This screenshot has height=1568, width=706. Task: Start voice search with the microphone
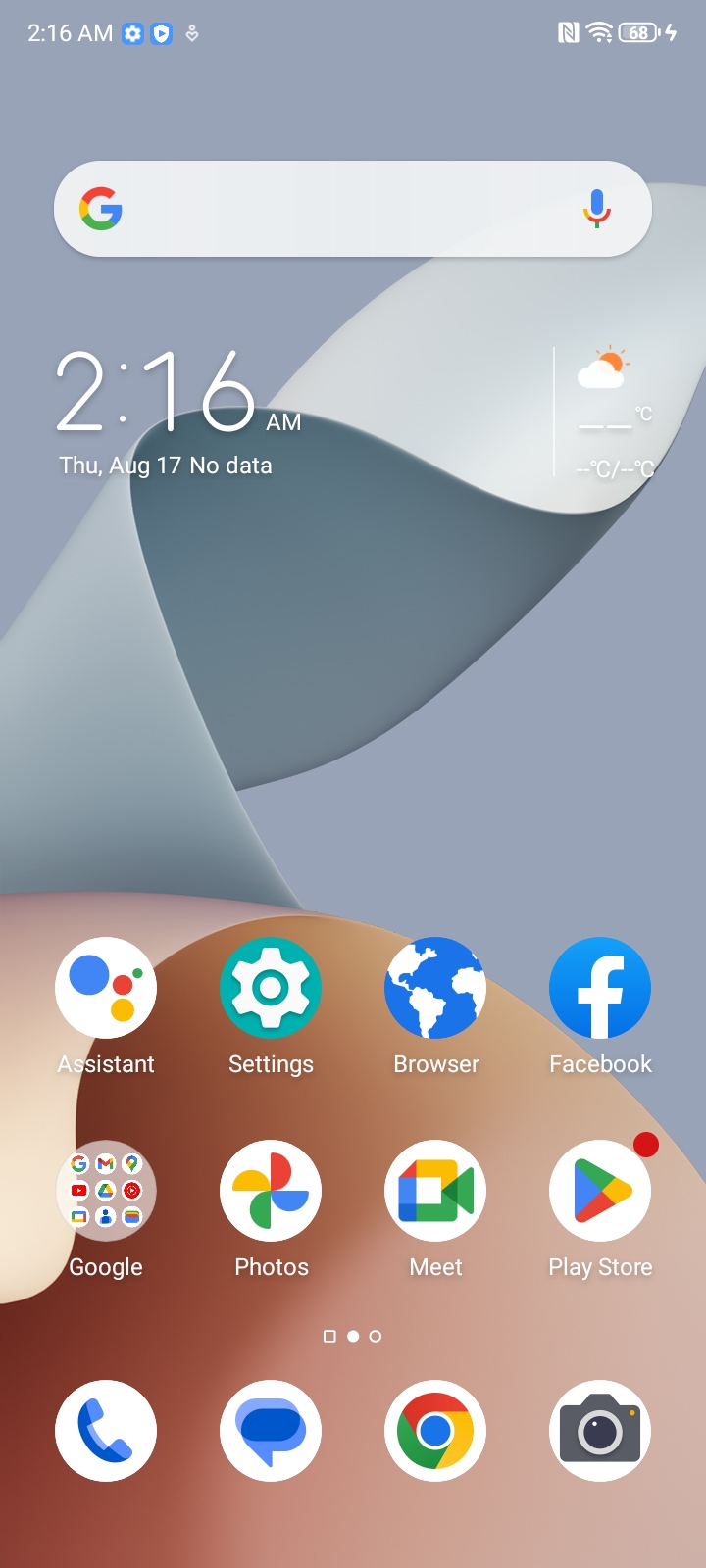596,209
